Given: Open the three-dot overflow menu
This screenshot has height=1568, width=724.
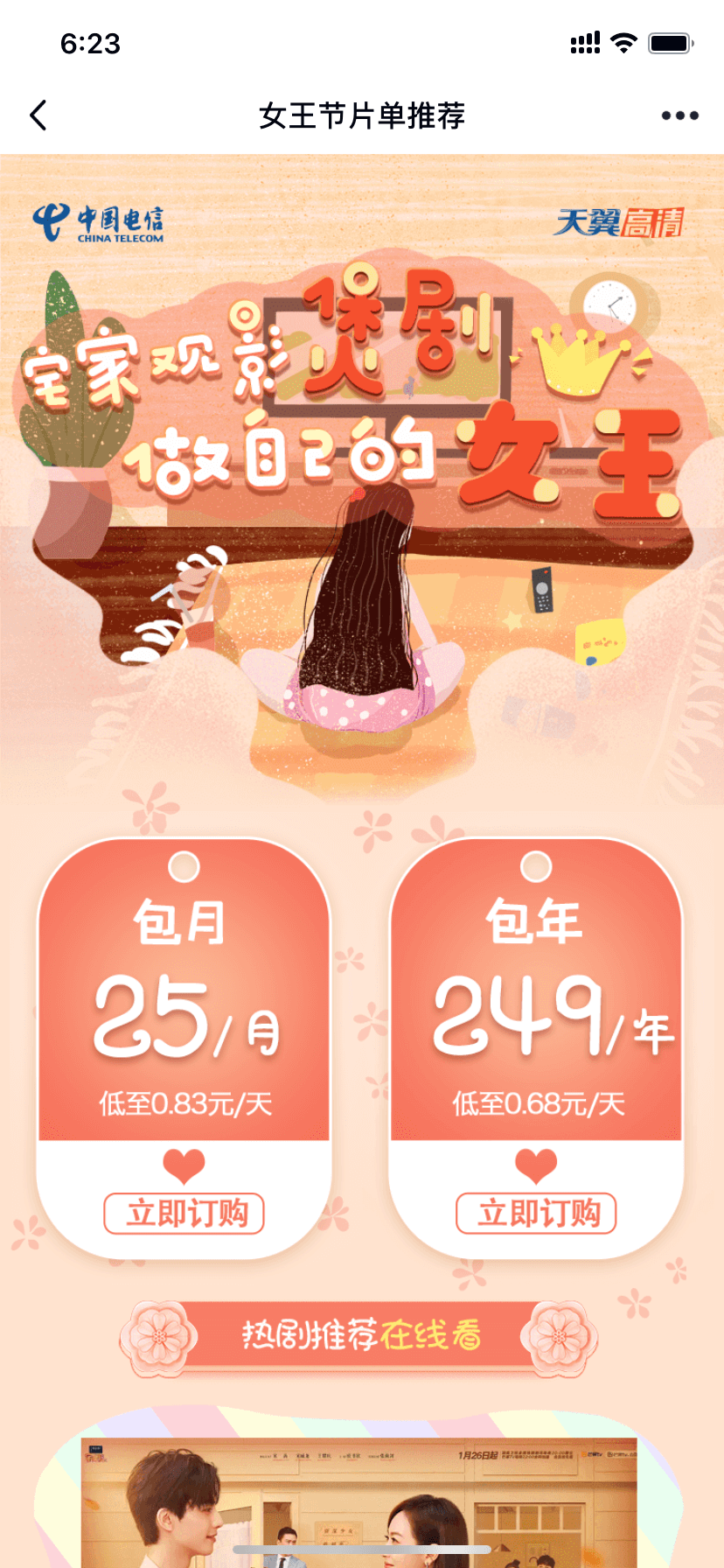Looking at the screenshot, I should click(x=679, y=115).
